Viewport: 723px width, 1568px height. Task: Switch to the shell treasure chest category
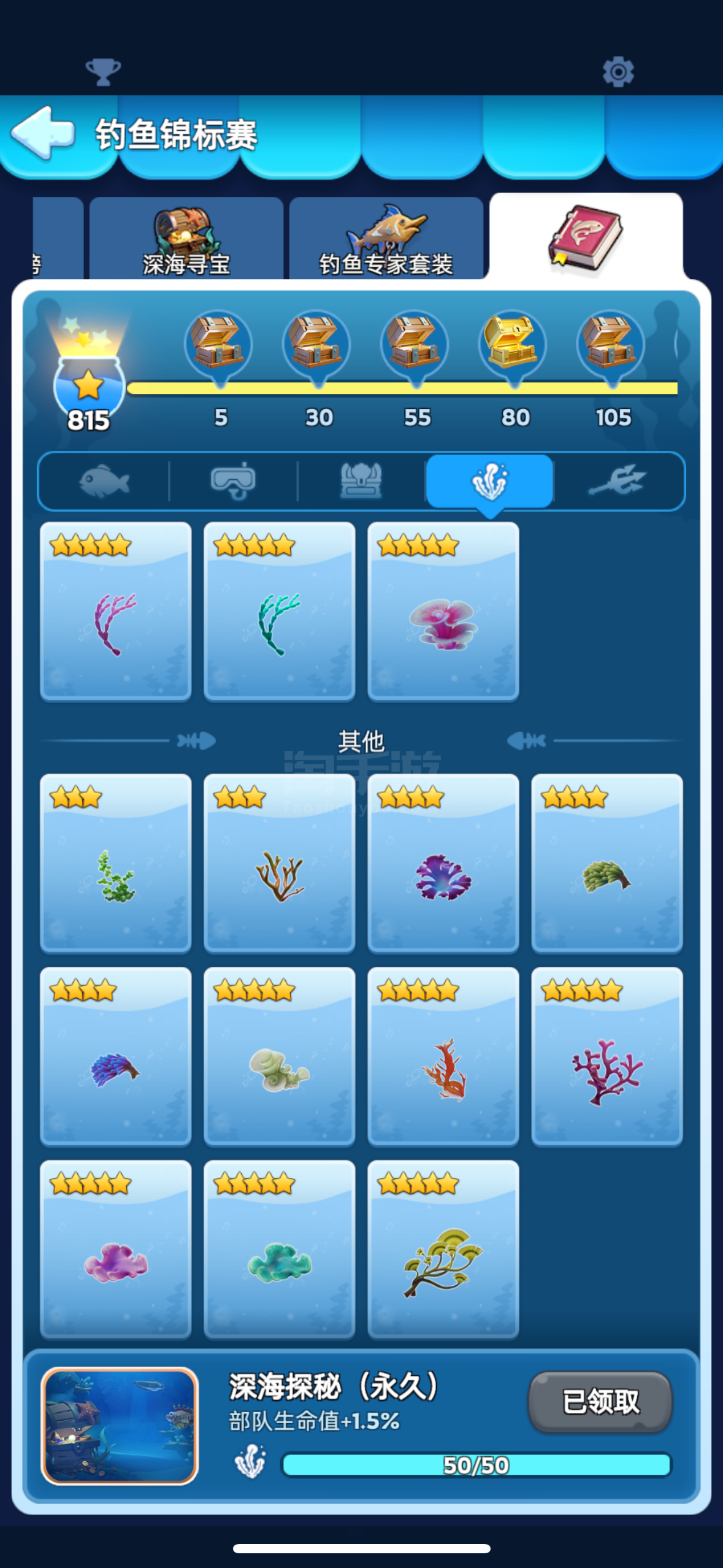[x=361, y=482]
